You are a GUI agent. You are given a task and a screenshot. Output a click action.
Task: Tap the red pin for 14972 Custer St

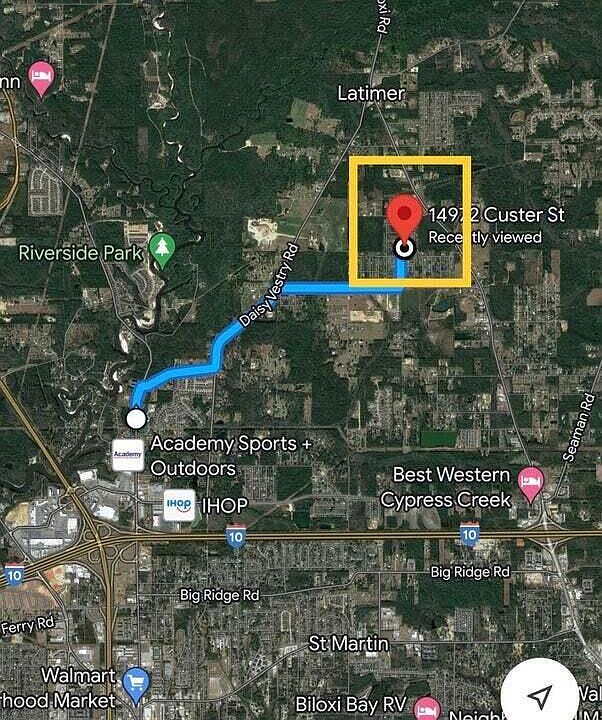pyautogui.click(x=404, y=218)
